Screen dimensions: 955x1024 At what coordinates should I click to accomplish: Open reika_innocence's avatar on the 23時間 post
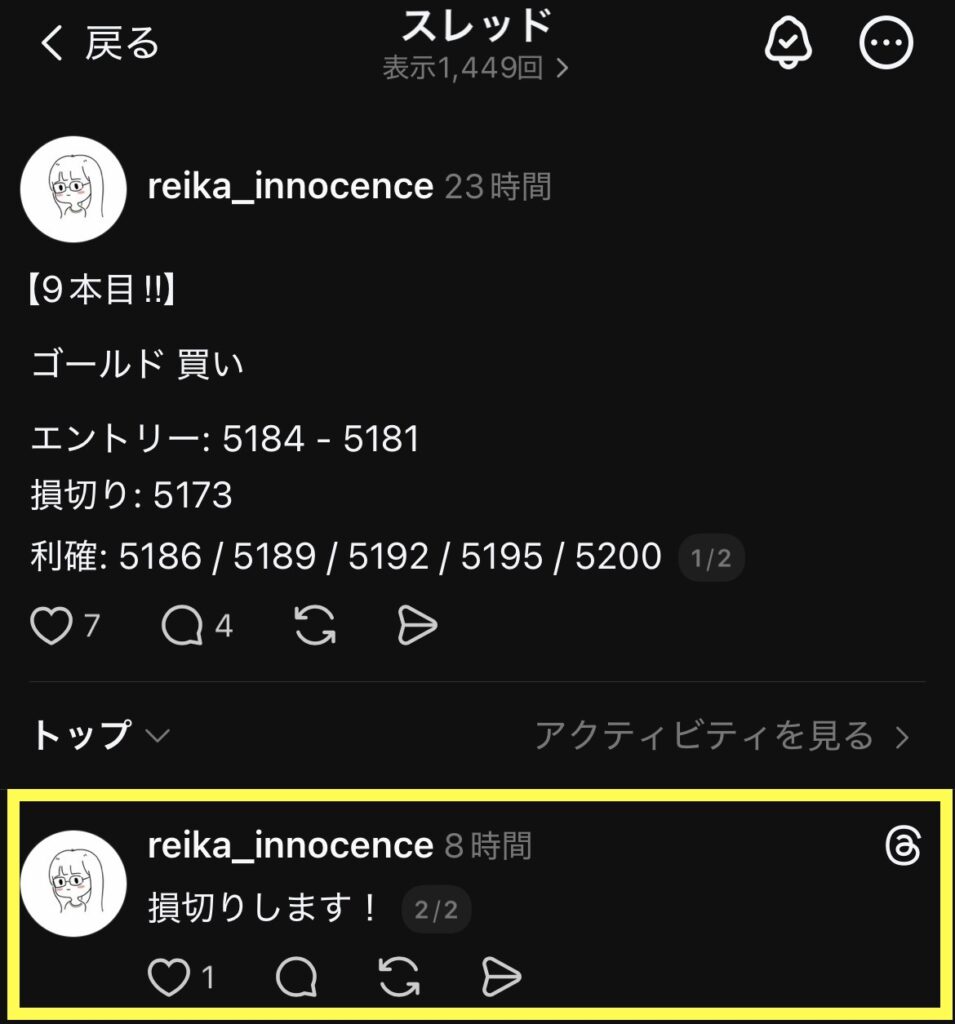point(74,189)
